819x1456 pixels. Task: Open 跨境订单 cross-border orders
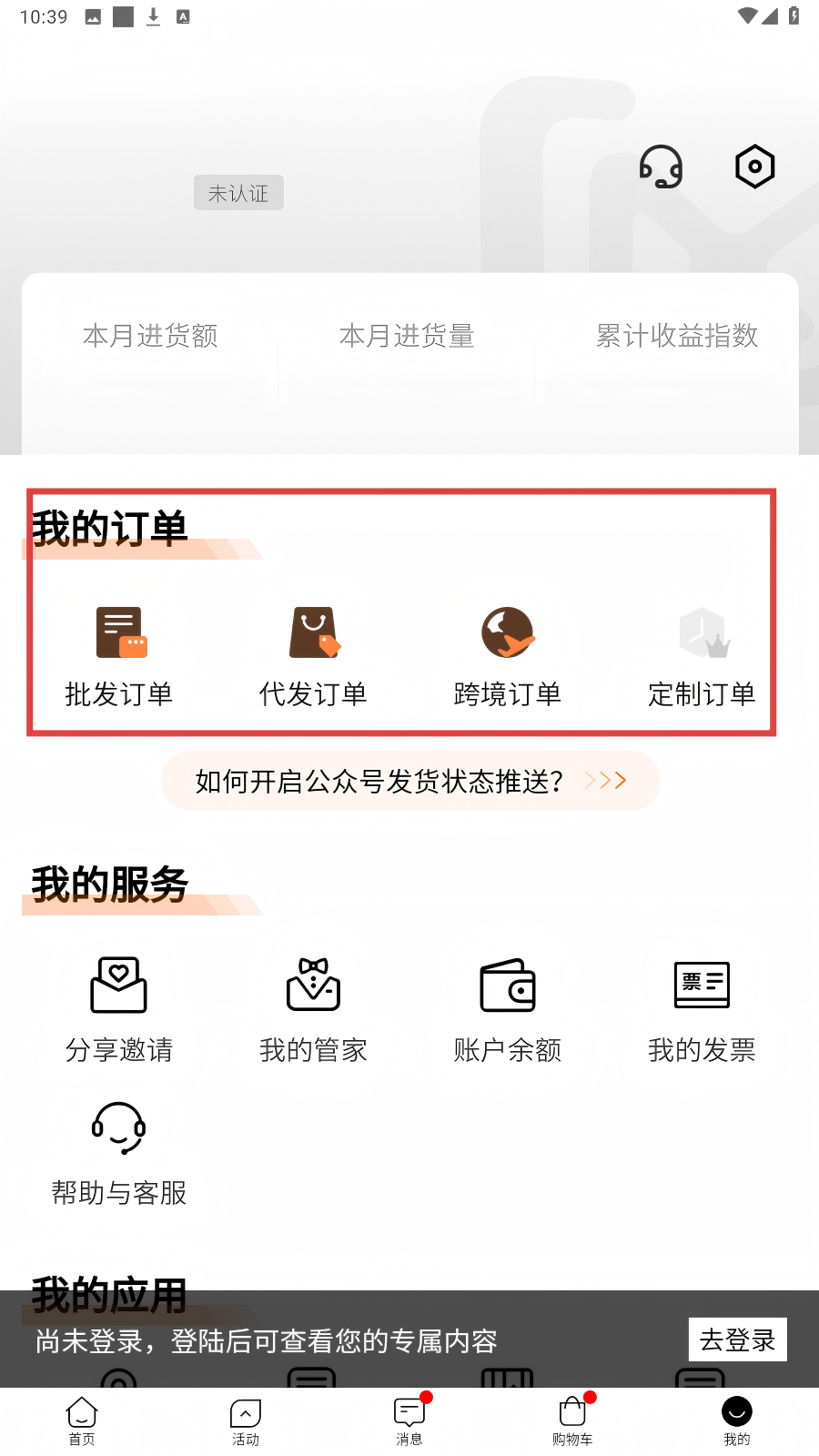[x=507, y=655]
